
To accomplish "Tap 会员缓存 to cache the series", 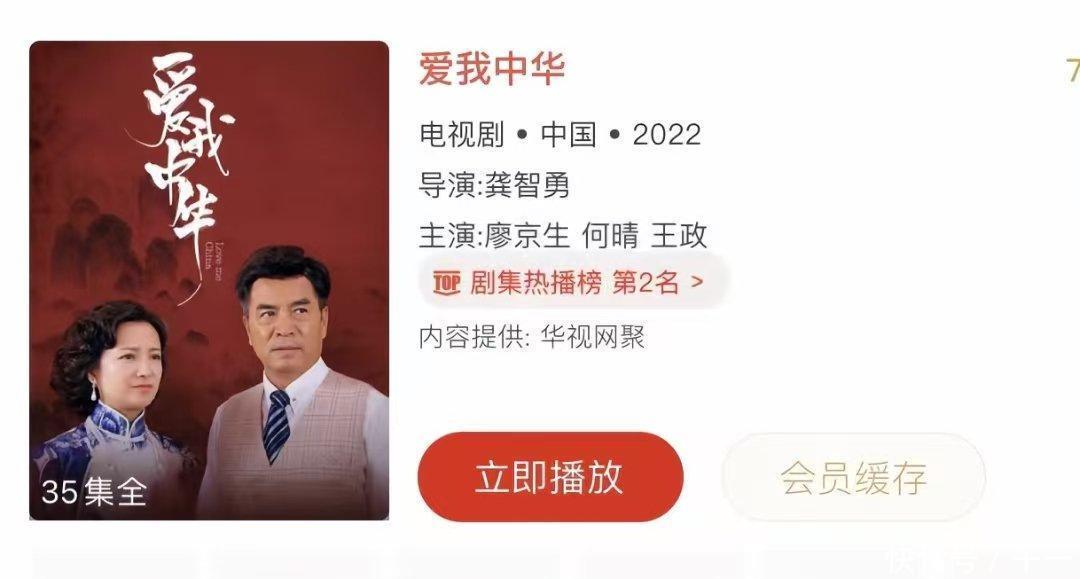I will pyautogui.click(x=853, y=477).
